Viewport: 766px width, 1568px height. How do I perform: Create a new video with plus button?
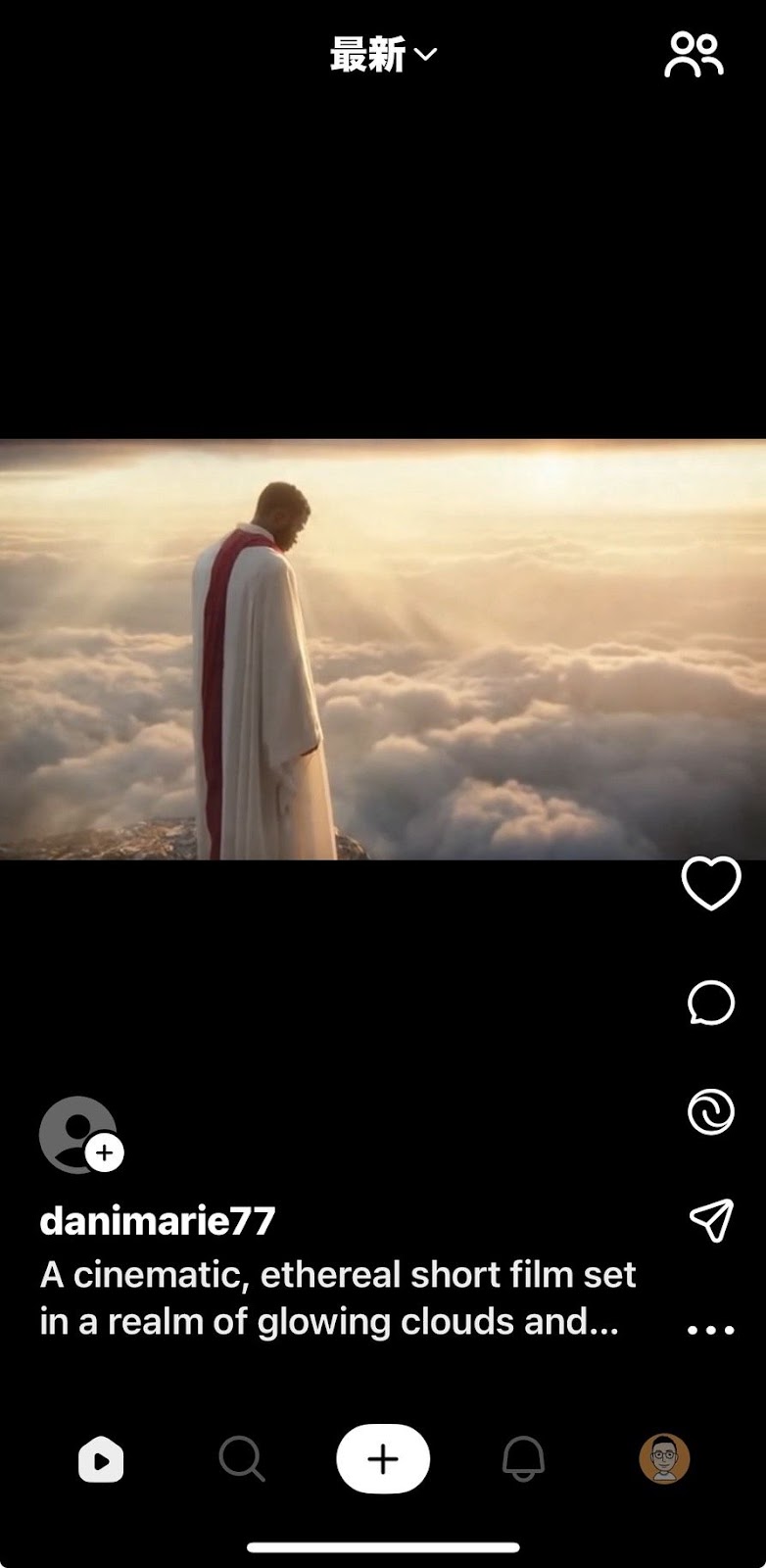pyautogui.click(x=383, y=1459)
